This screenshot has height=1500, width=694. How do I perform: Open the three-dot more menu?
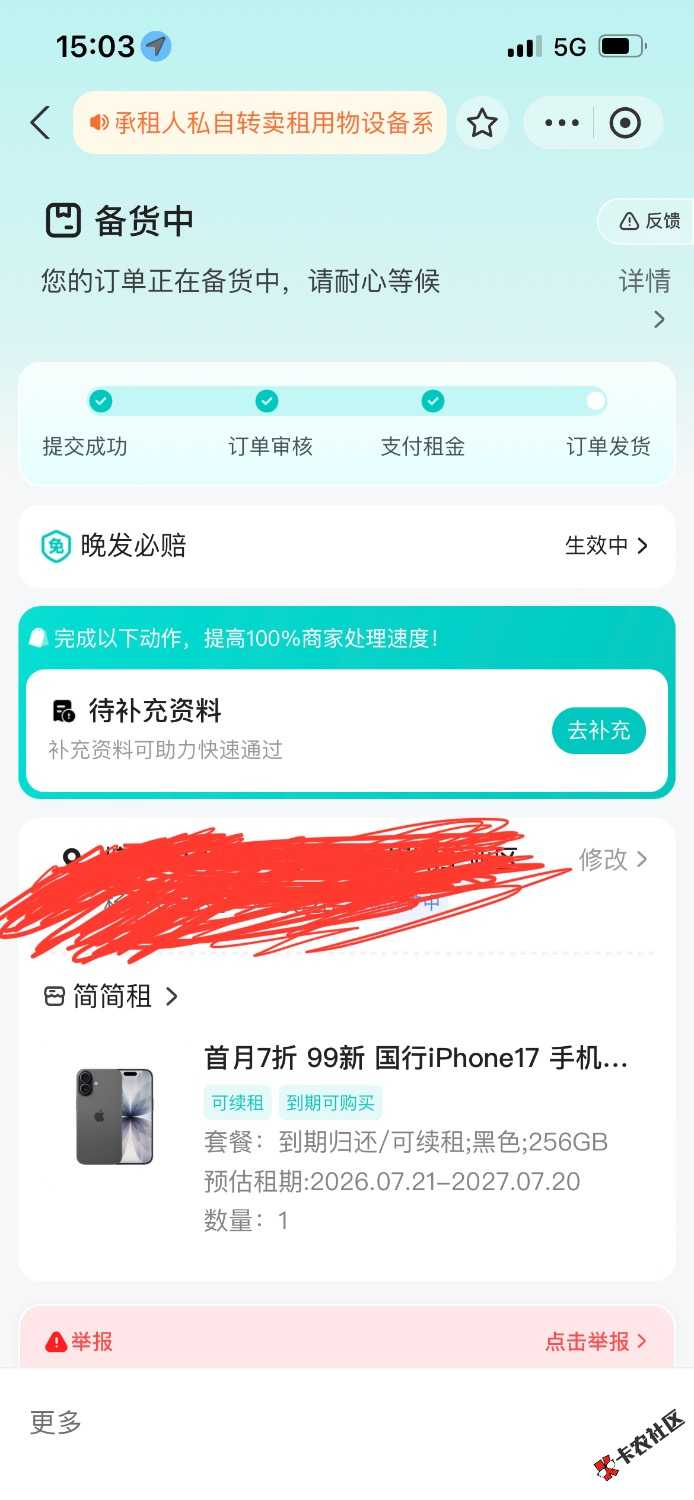(x=561, y=123)
